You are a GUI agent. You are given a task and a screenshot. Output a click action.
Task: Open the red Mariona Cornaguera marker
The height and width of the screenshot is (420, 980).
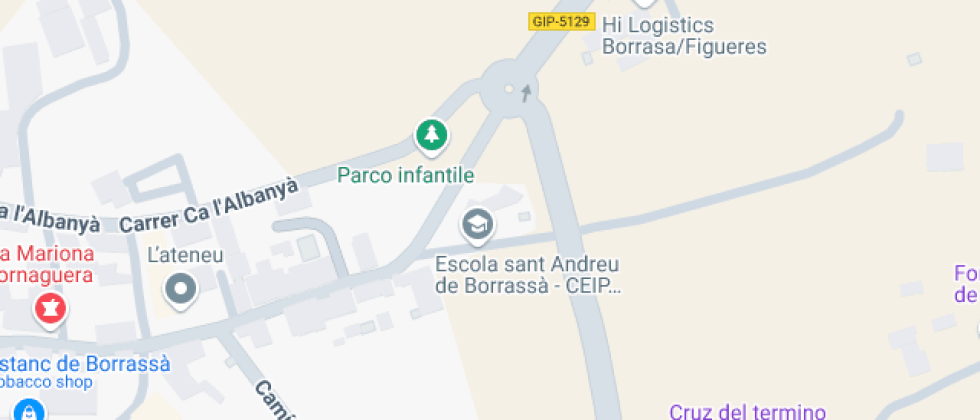point(48,309)
